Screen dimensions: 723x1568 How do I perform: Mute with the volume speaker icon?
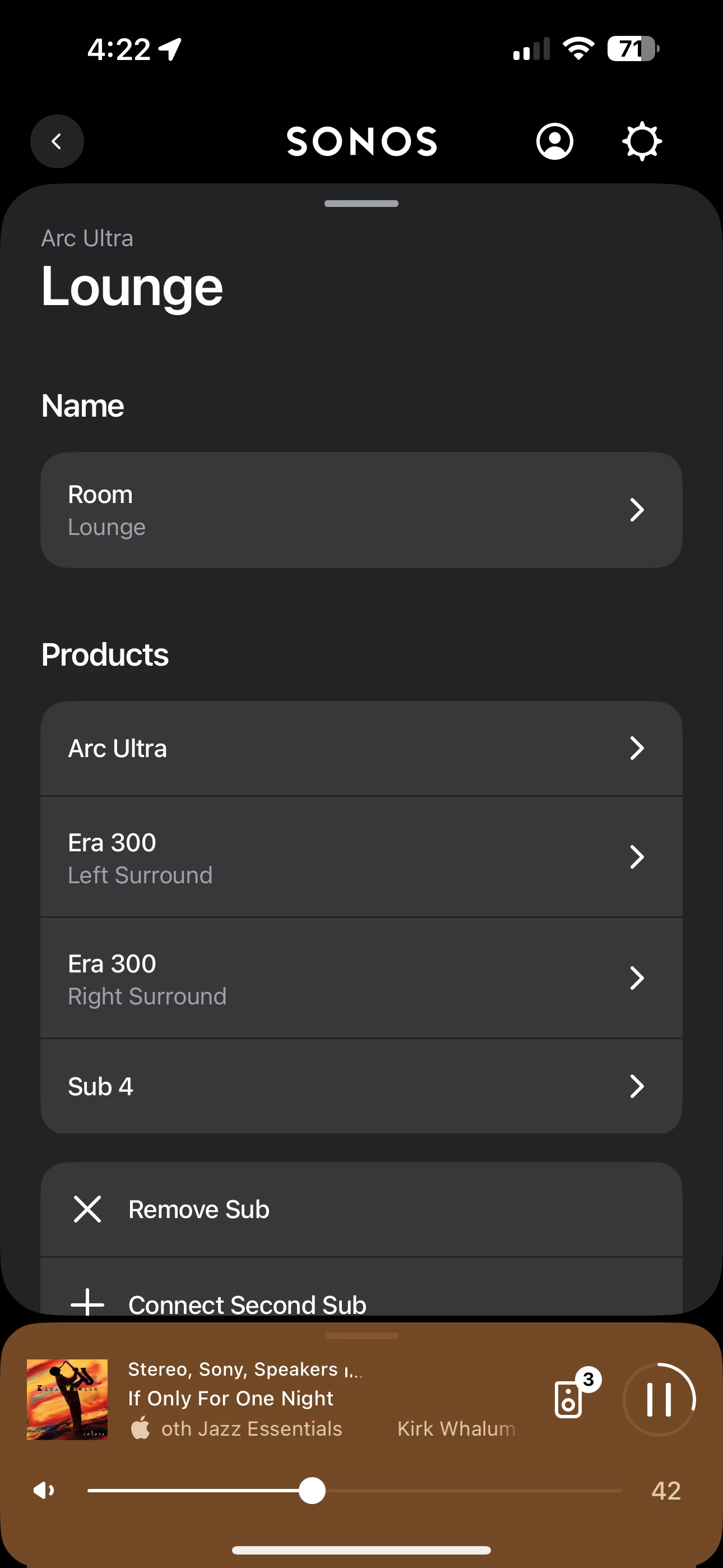(x=44, y=1491)
